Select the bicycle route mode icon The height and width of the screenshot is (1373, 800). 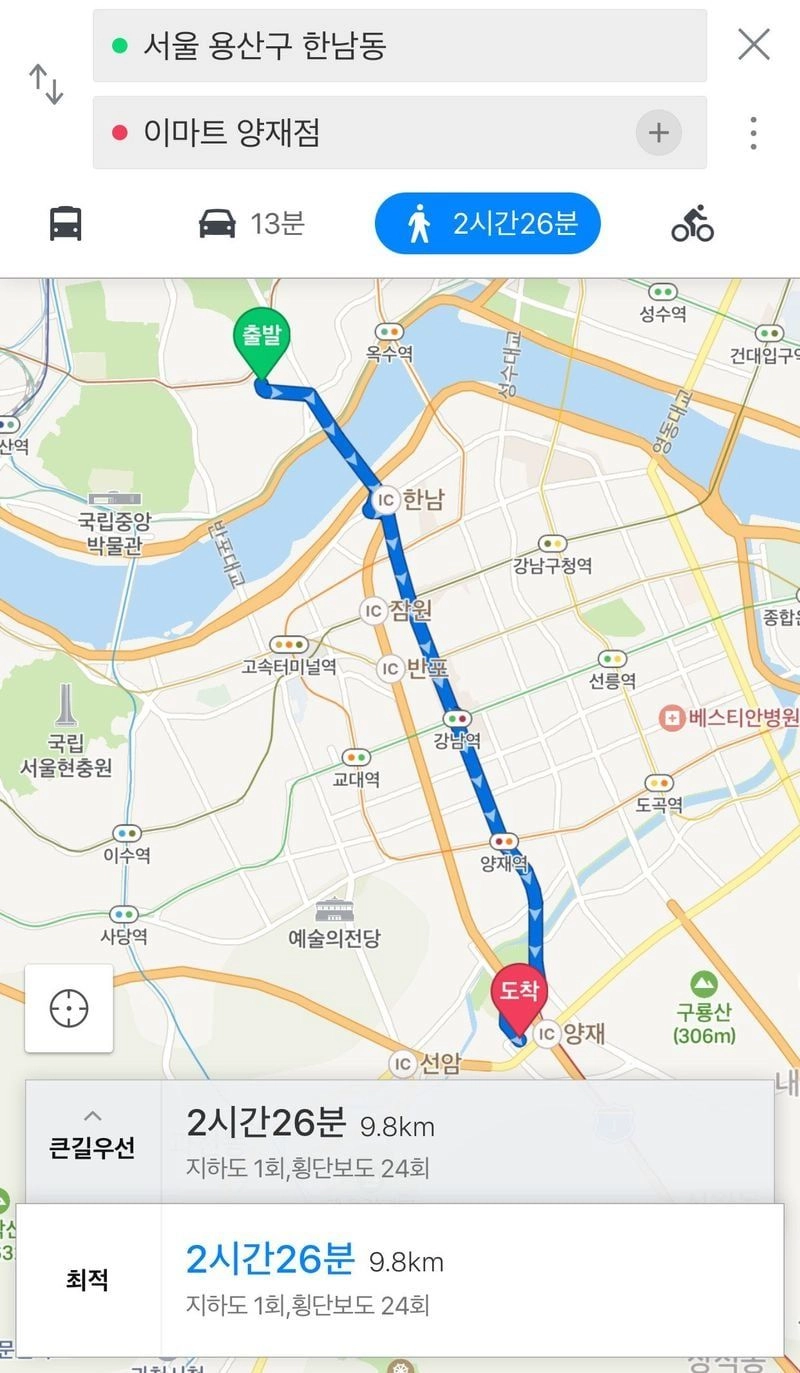point(692,223)
